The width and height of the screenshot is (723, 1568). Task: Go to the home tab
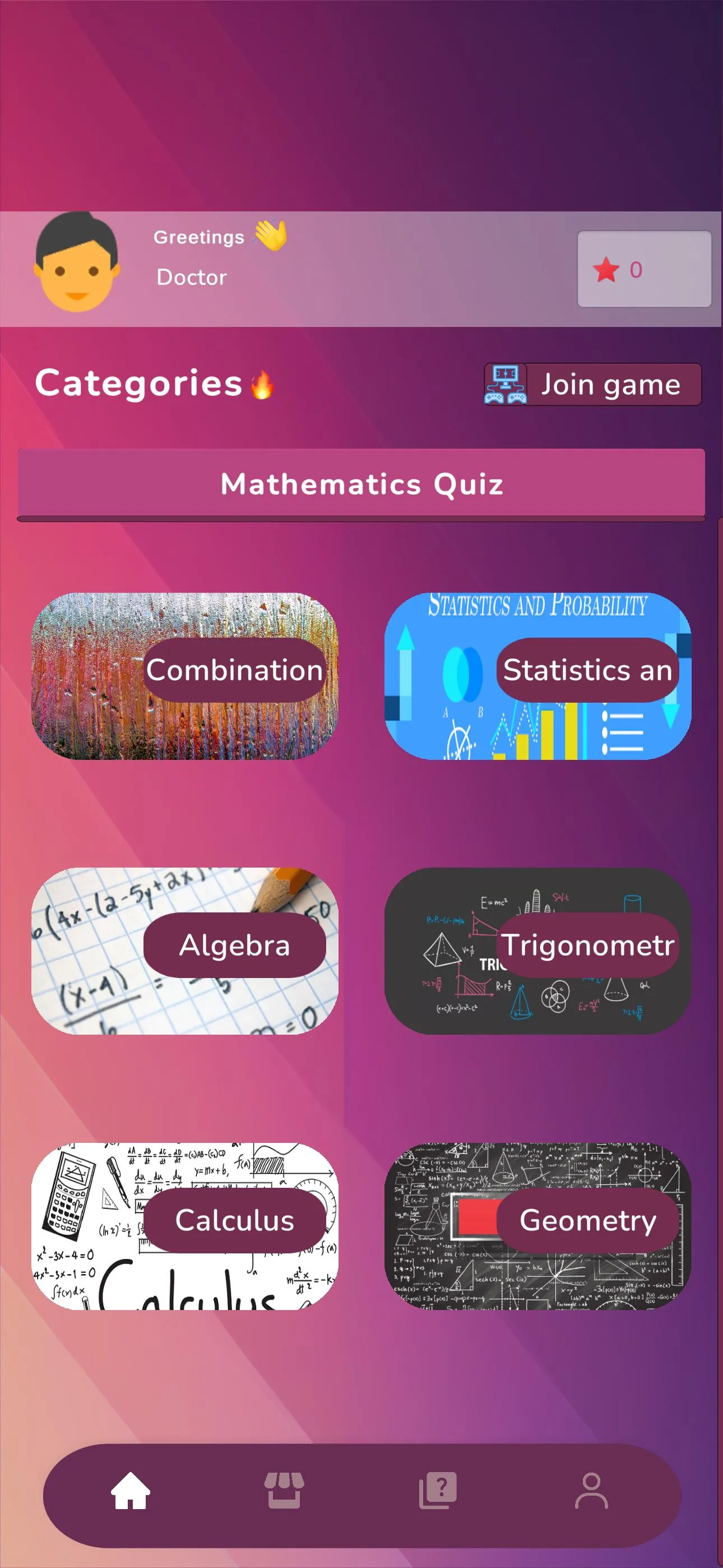click(x=130, y=1491)
